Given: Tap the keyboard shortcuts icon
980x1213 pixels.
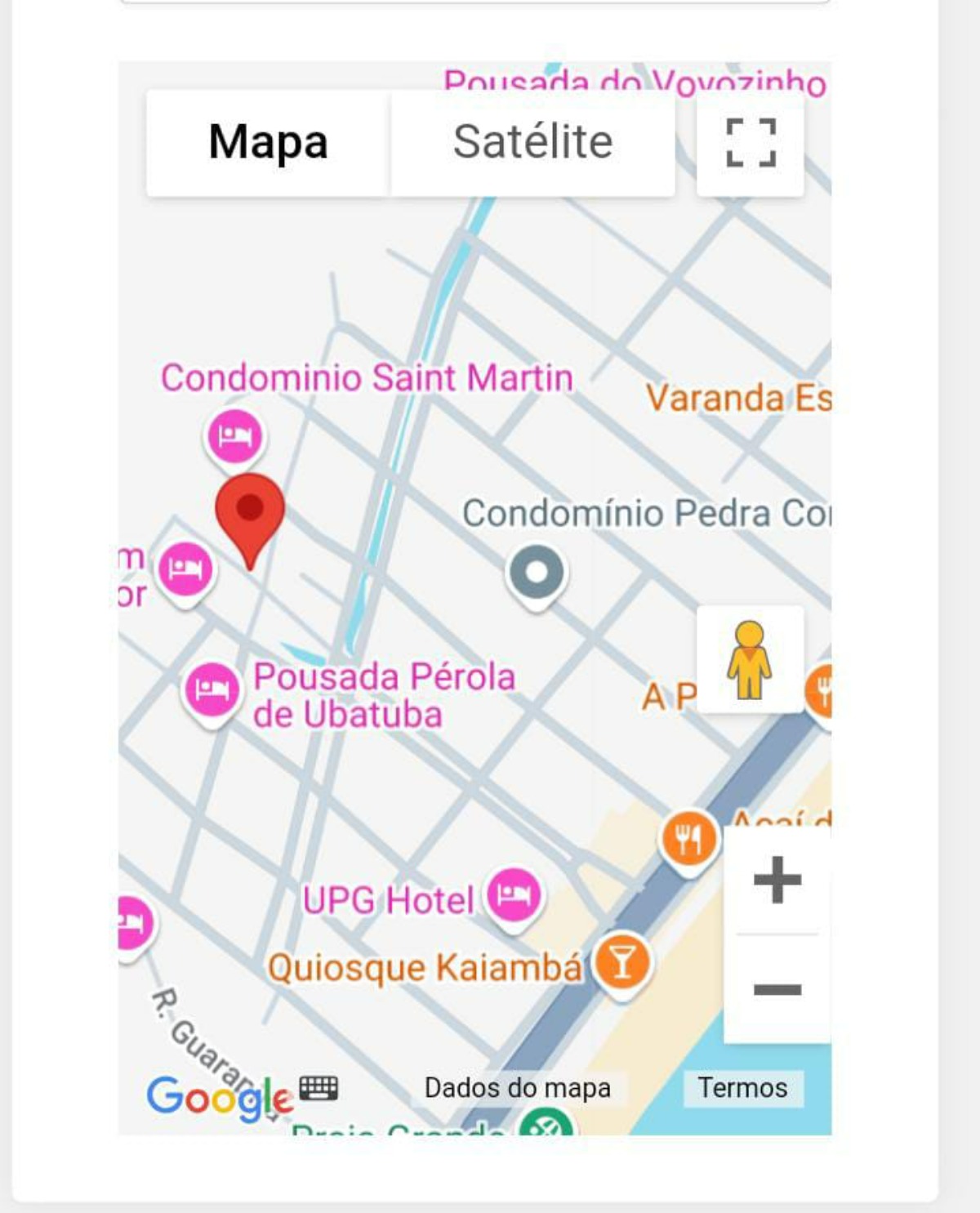Looking at the screenshot, I should point(318,1088).
